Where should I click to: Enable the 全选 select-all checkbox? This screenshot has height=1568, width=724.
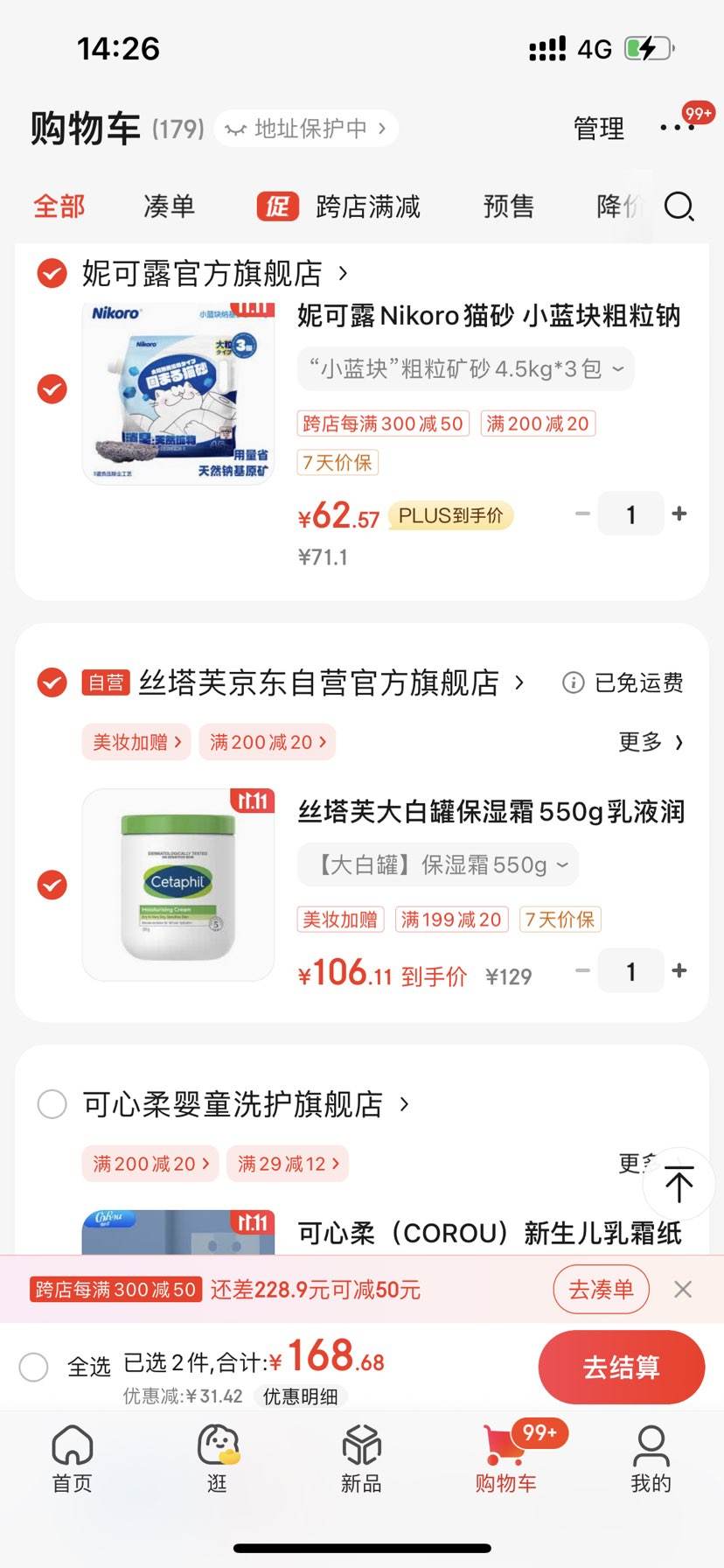pos(34,1366)
